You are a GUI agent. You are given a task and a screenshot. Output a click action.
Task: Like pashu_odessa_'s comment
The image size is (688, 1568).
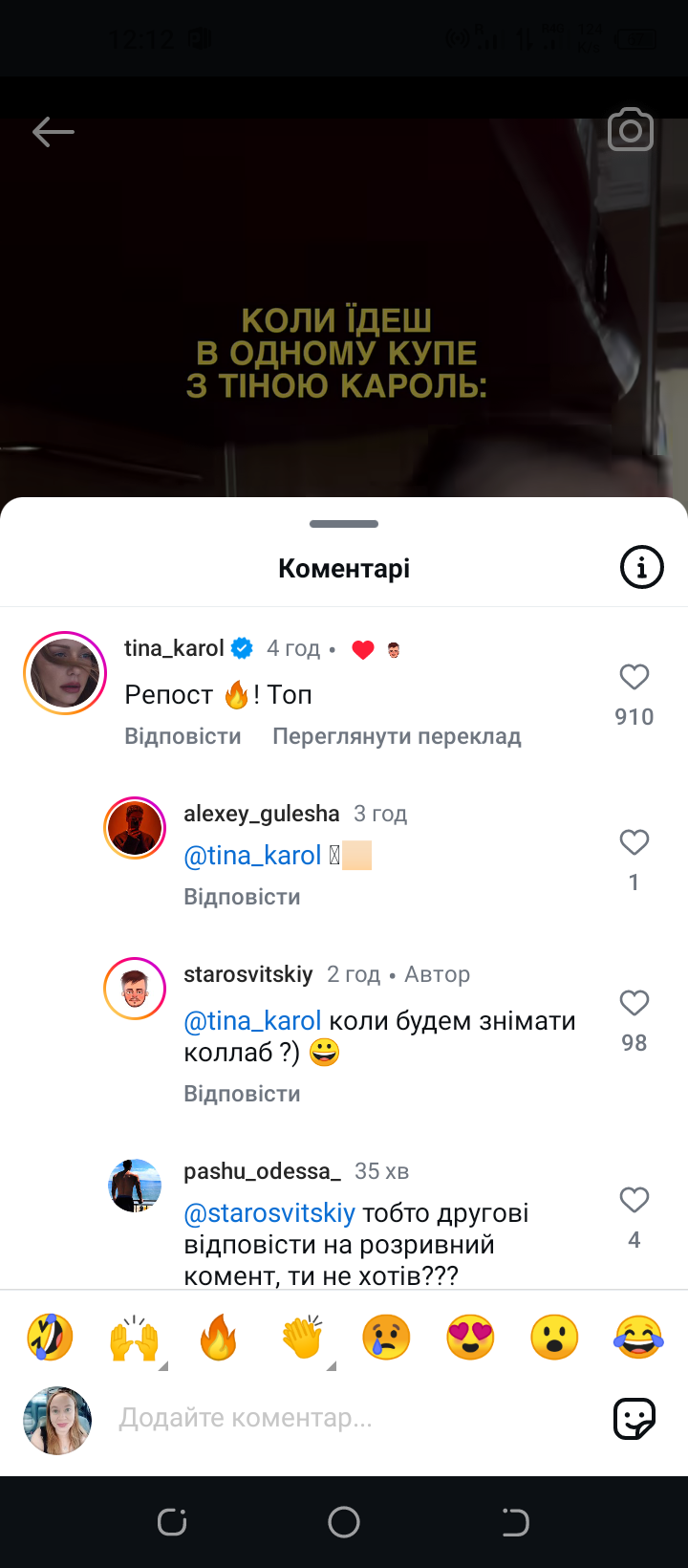click(634, 1201)
